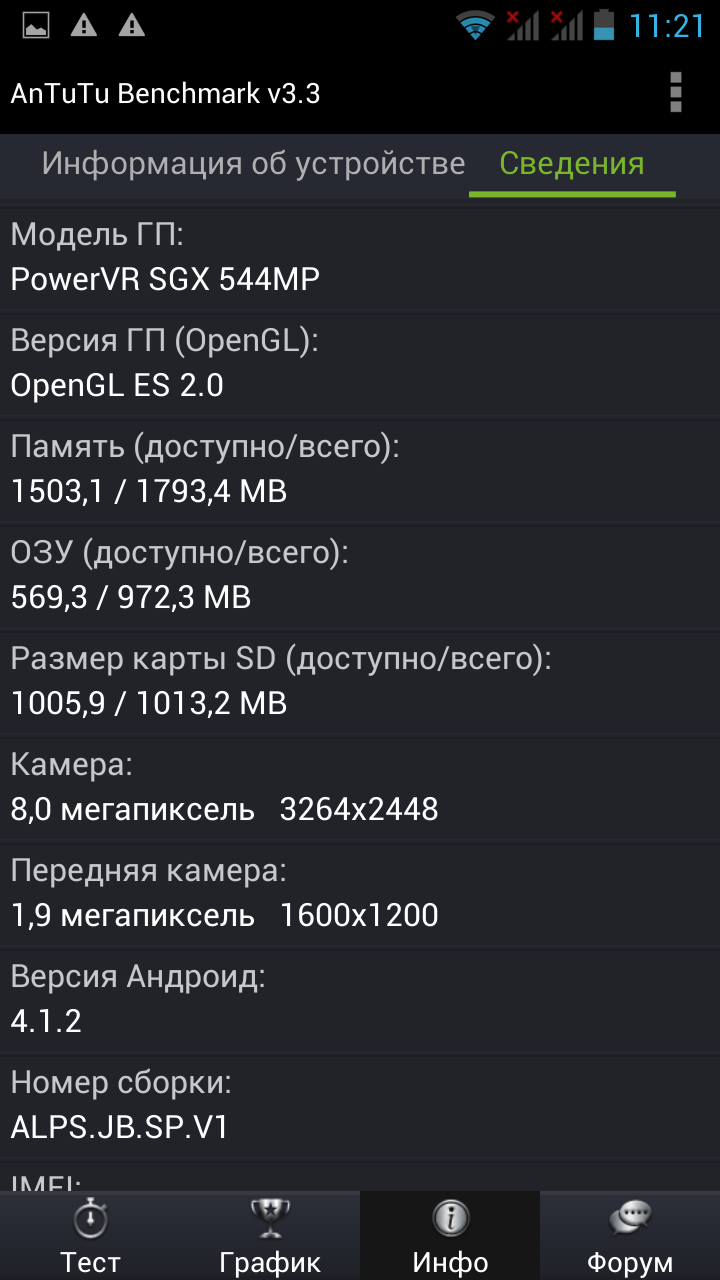Switch to Информация об устройстве tab

253,164
